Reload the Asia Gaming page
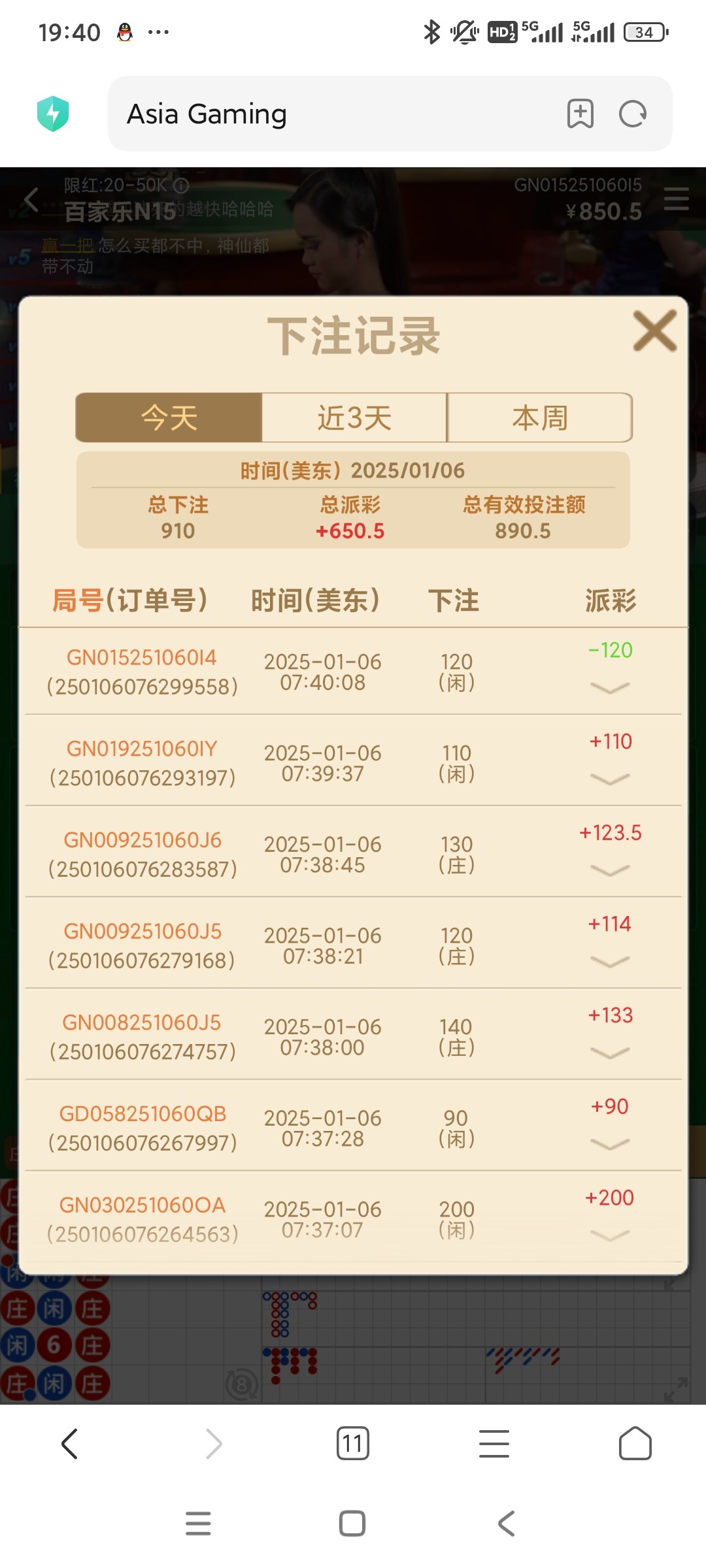The image size is (706, 1568). (632, 114)
